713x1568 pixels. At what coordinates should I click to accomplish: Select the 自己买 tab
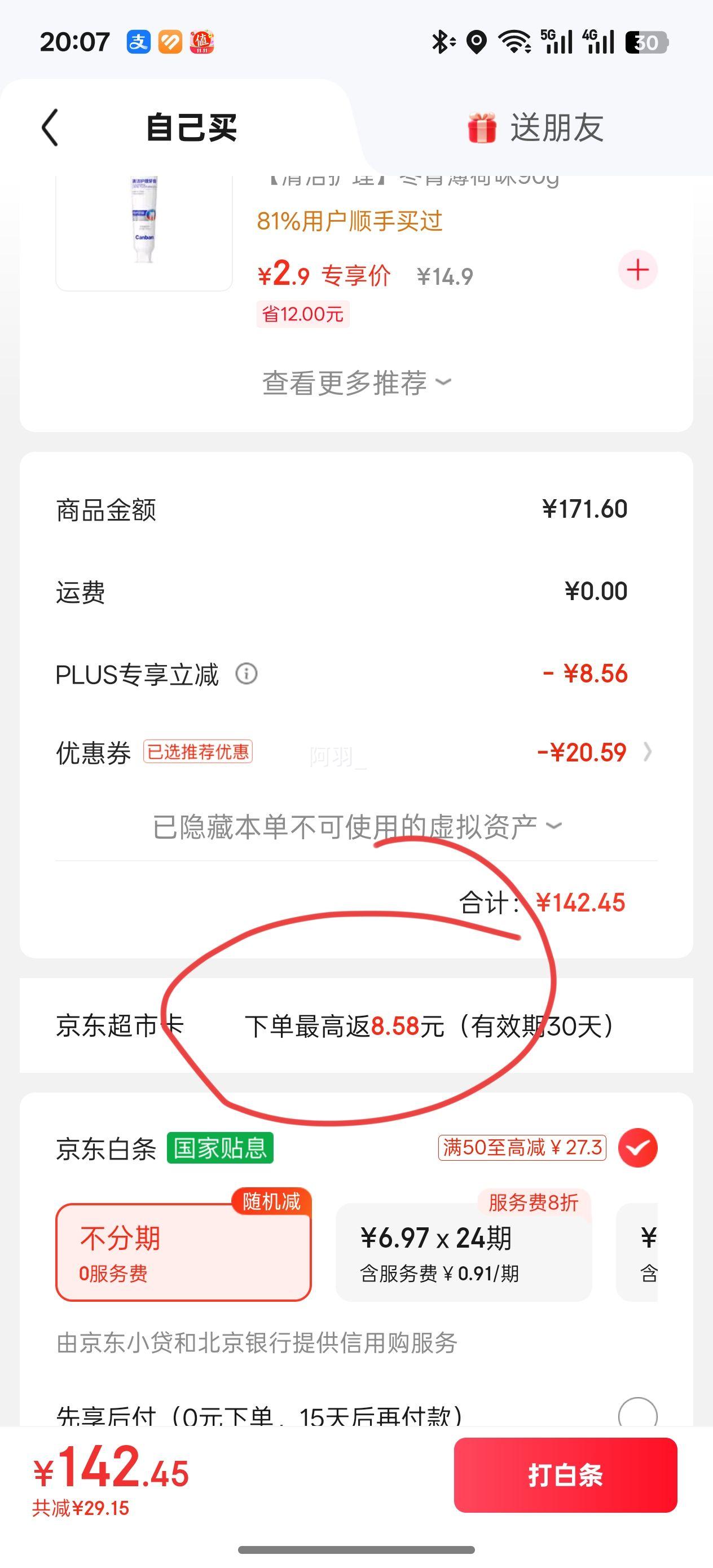click(192, 127)
